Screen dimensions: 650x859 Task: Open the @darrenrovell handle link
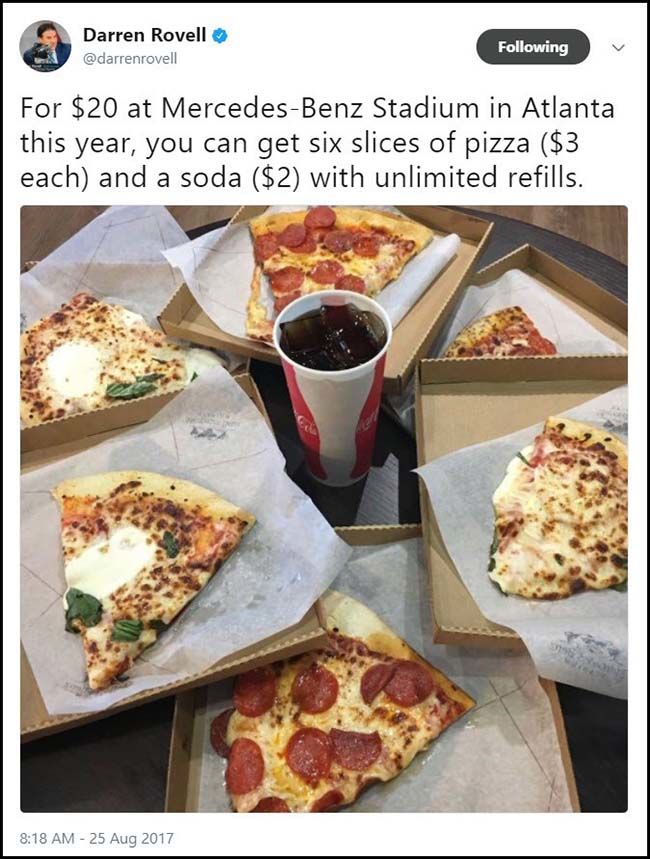pyautogui.click(x=130, y=59)
